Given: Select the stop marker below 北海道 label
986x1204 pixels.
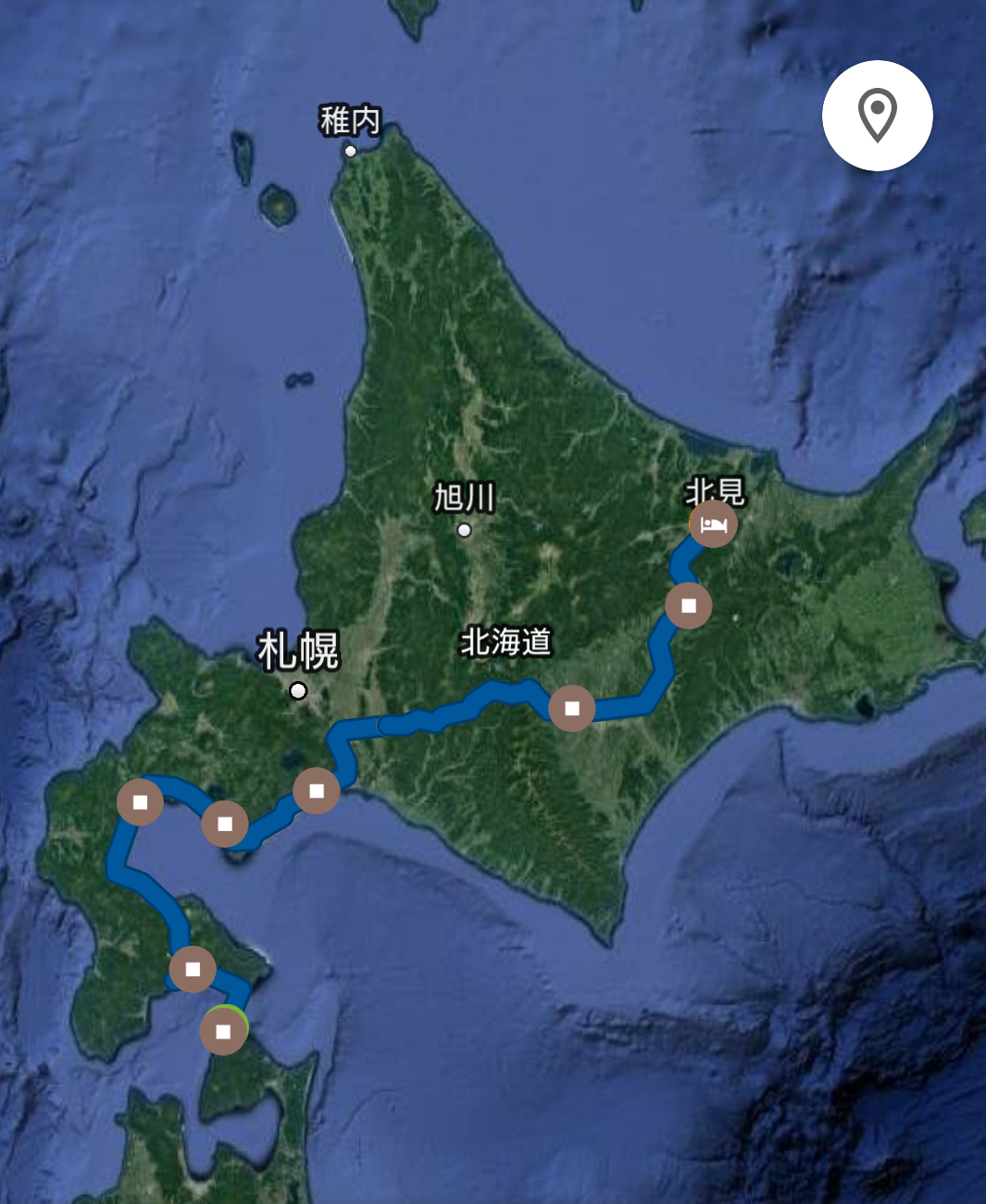Looking at the screenshot, I should pos(572,708).
